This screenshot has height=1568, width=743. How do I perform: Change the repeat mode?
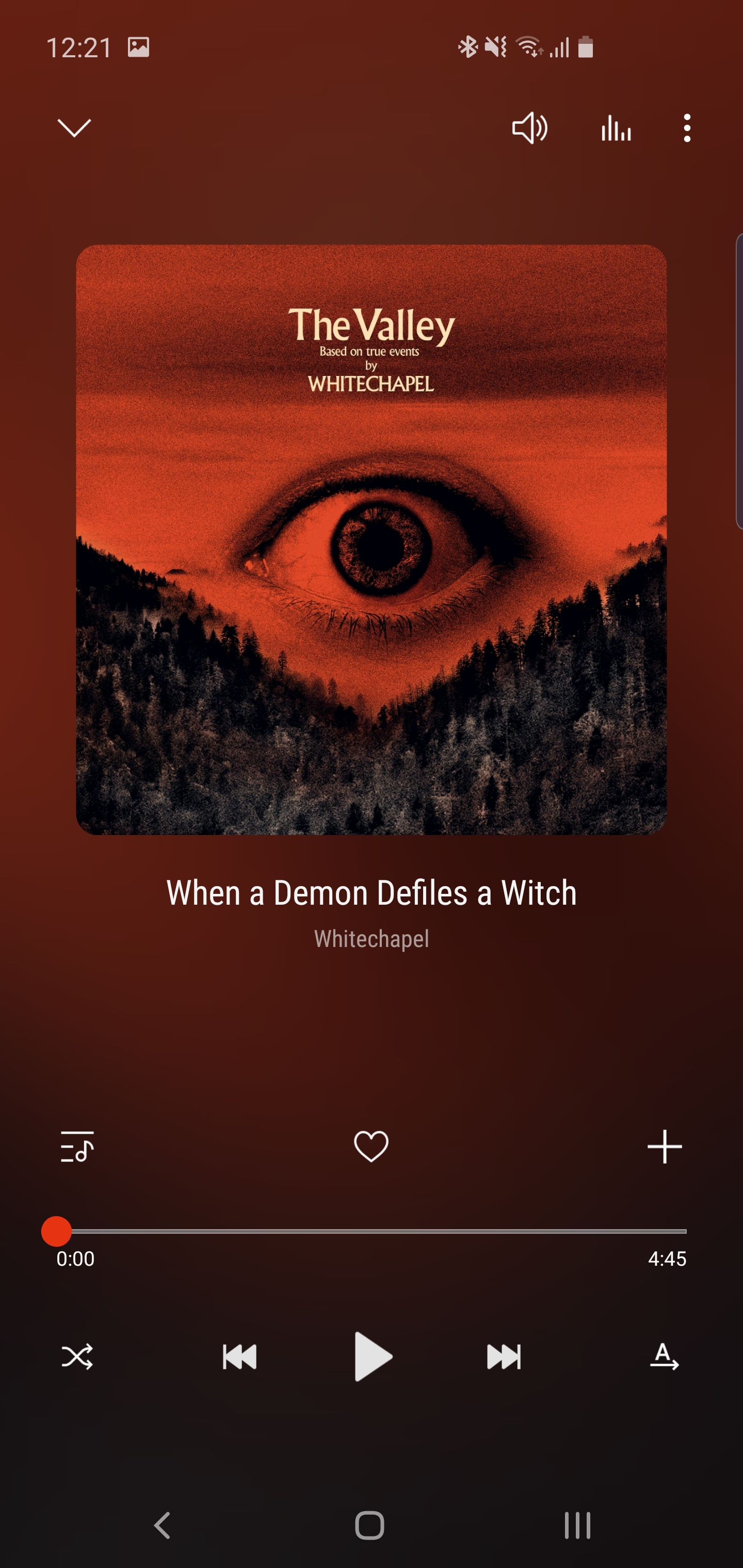(x=665, y=1357)
